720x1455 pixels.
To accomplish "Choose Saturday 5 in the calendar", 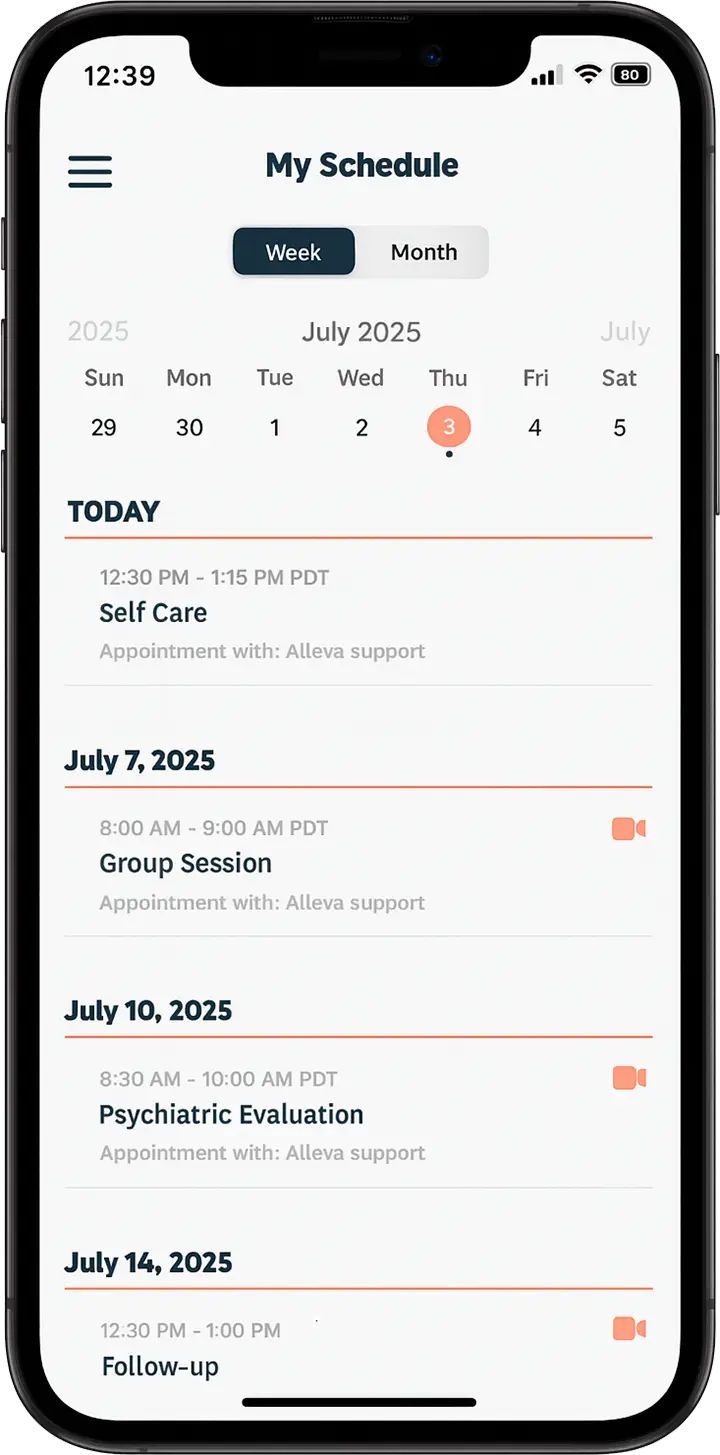I will click(620, 428).
